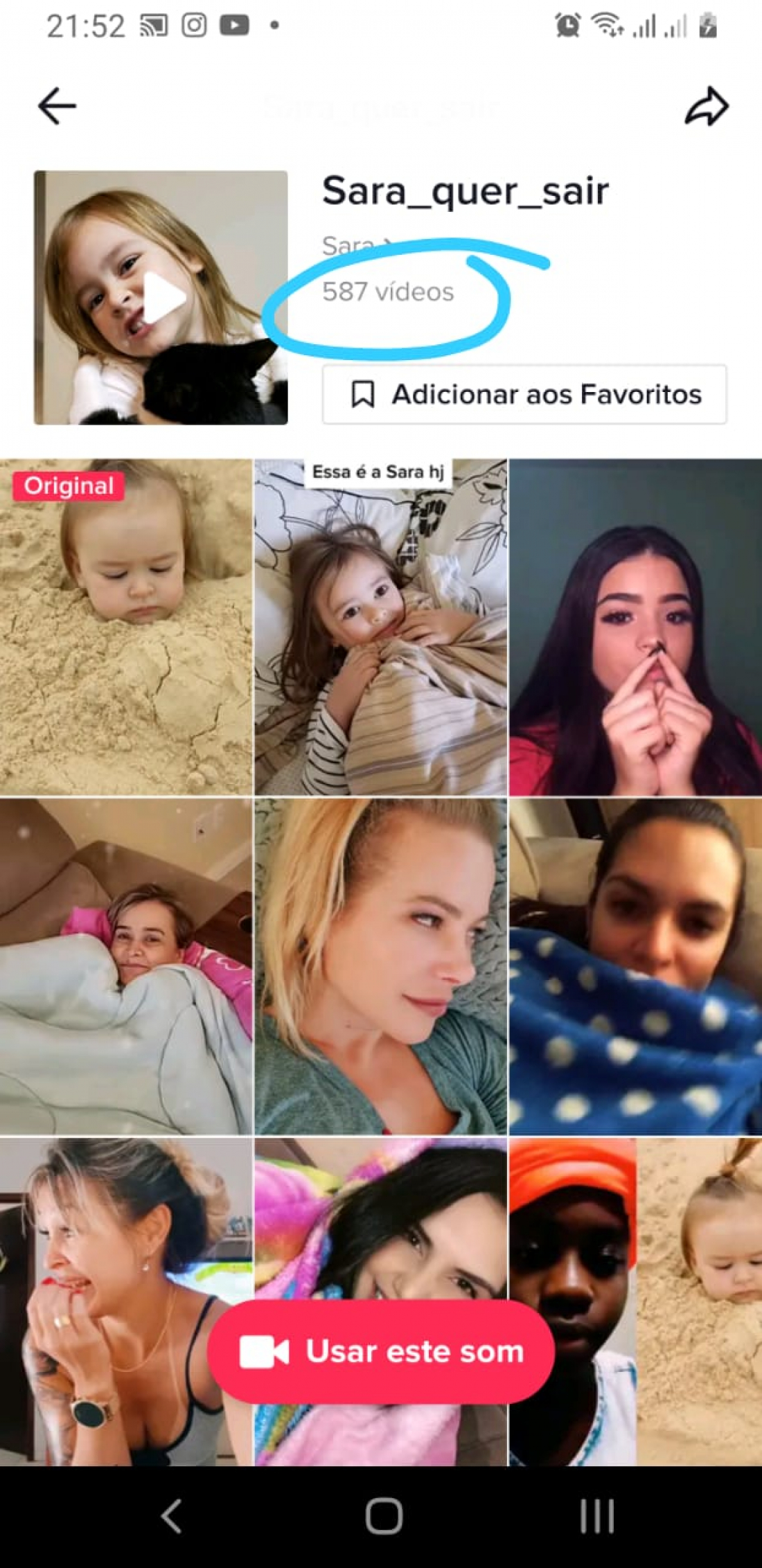The image size is (762, 1568).
Task: Open the video of the woman under the grey blanket
Action: pos(126,966)
